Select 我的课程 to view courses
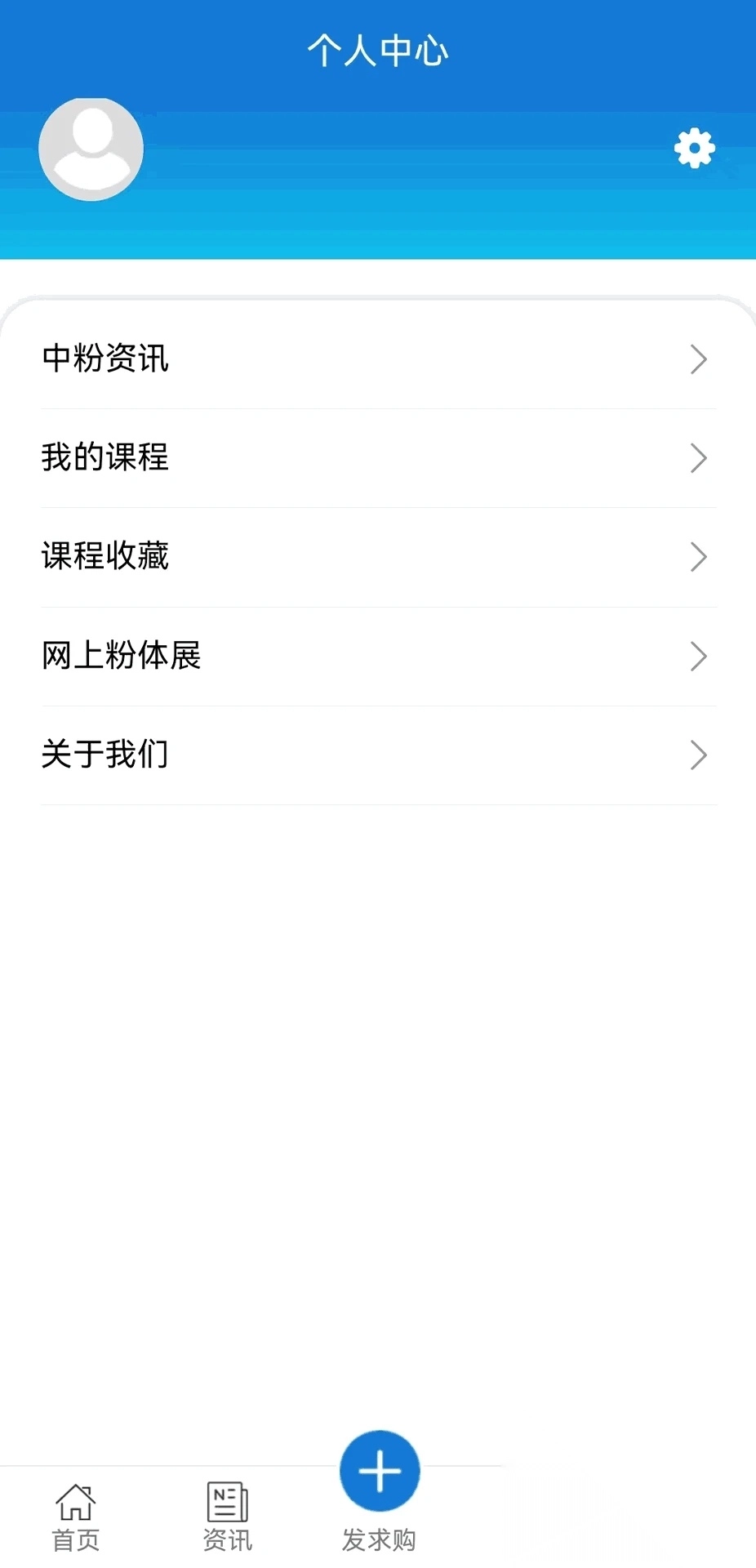 pyautogui.click(x=105, y=459)
